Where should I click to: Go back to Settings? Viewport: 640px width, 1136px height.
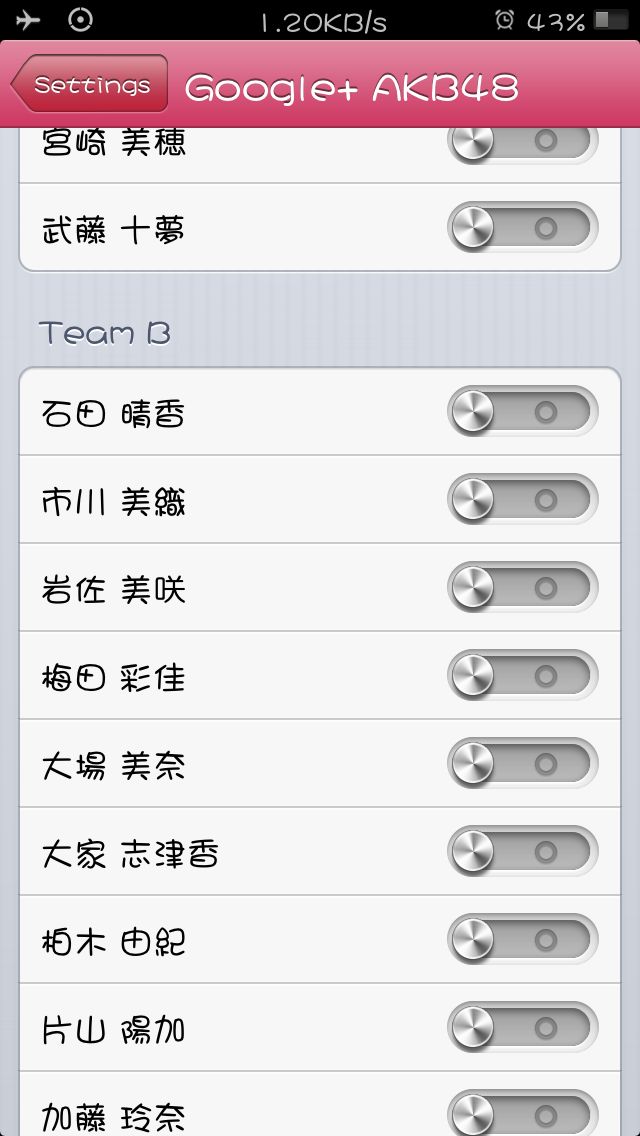(x=90, y=84)
